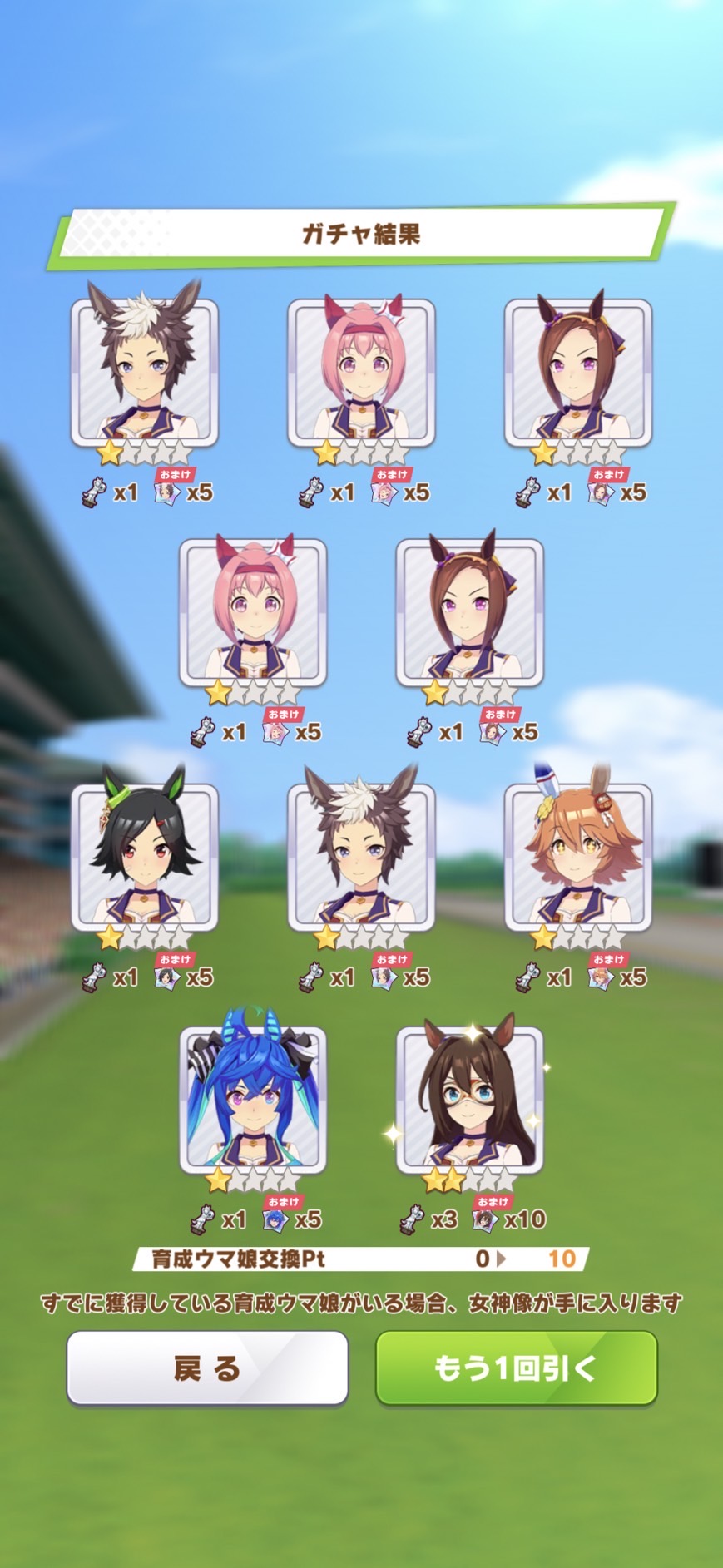
Task: View the black-haired green-eared character card
Action: (145, 857)
